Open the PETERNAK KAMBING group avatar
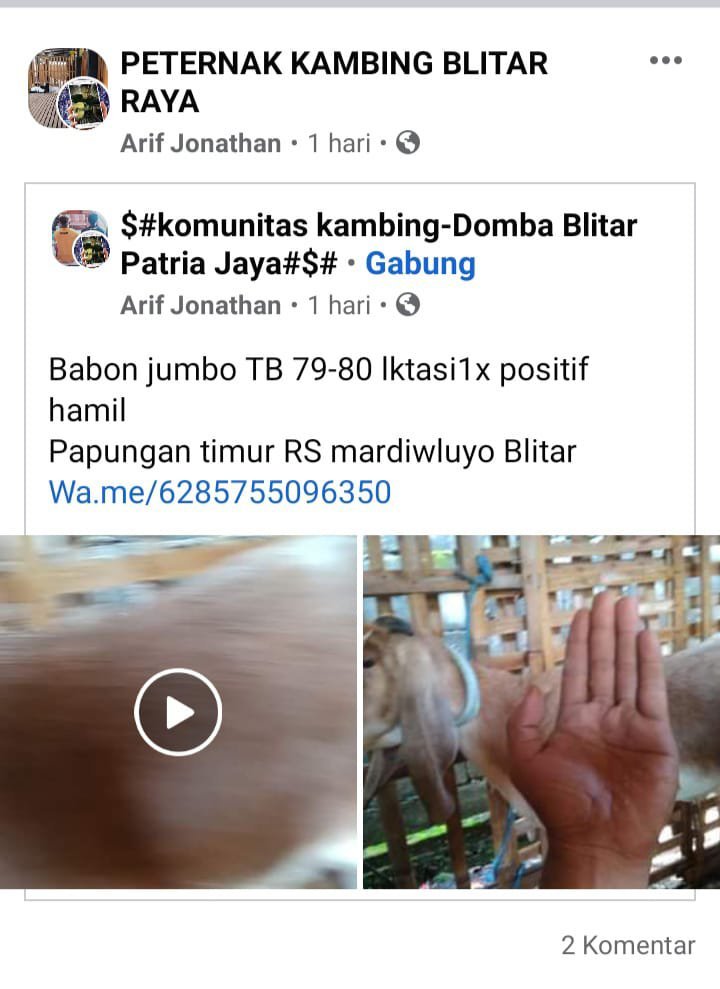This screenshot has width=720, height=989. 68,88
